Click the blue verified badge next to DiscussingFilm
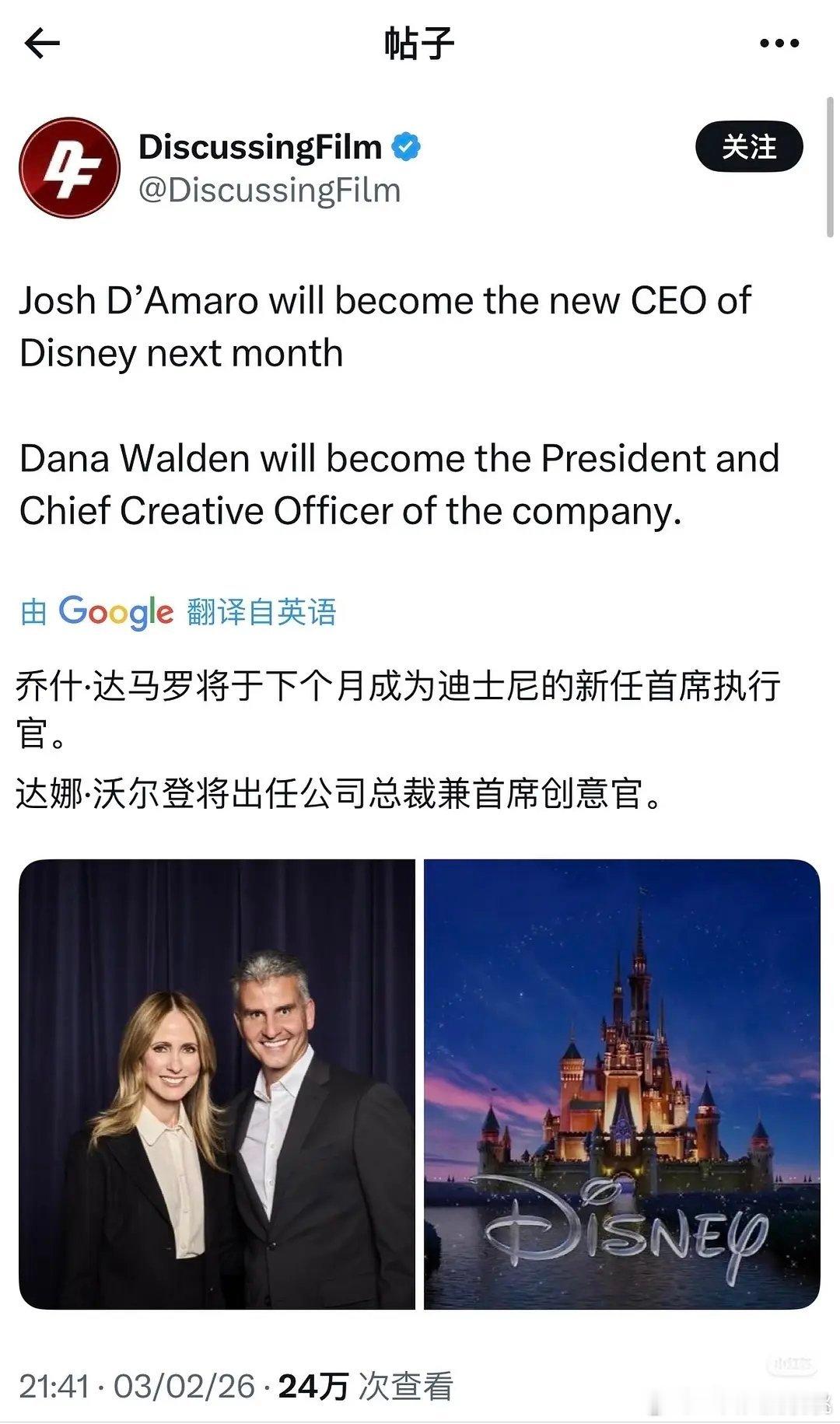 click(x=407, y=145)
